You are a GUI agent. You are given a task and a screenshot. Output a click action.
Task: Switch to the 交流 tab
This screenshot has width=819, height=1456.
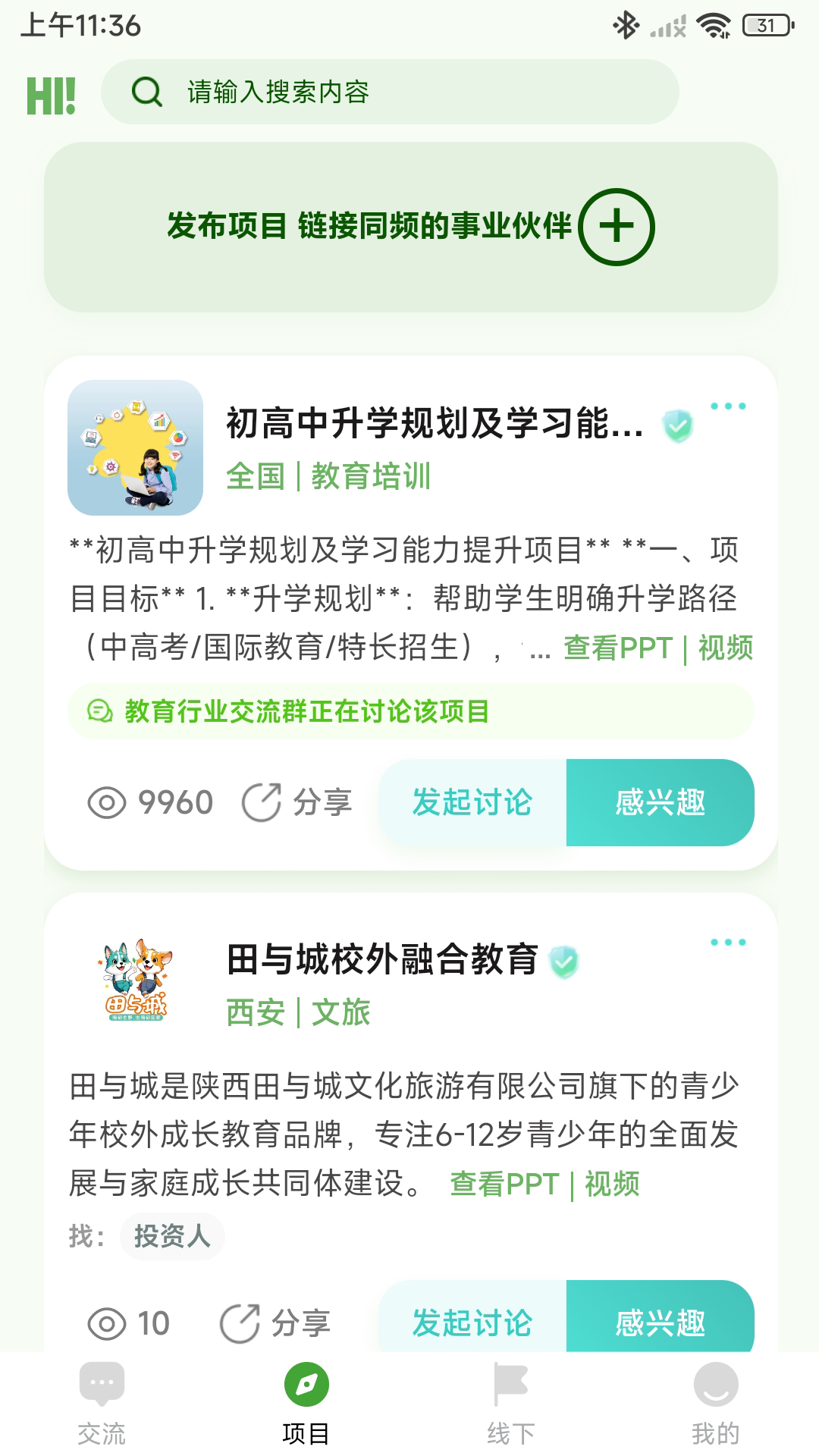click(x=102, y=1403)
